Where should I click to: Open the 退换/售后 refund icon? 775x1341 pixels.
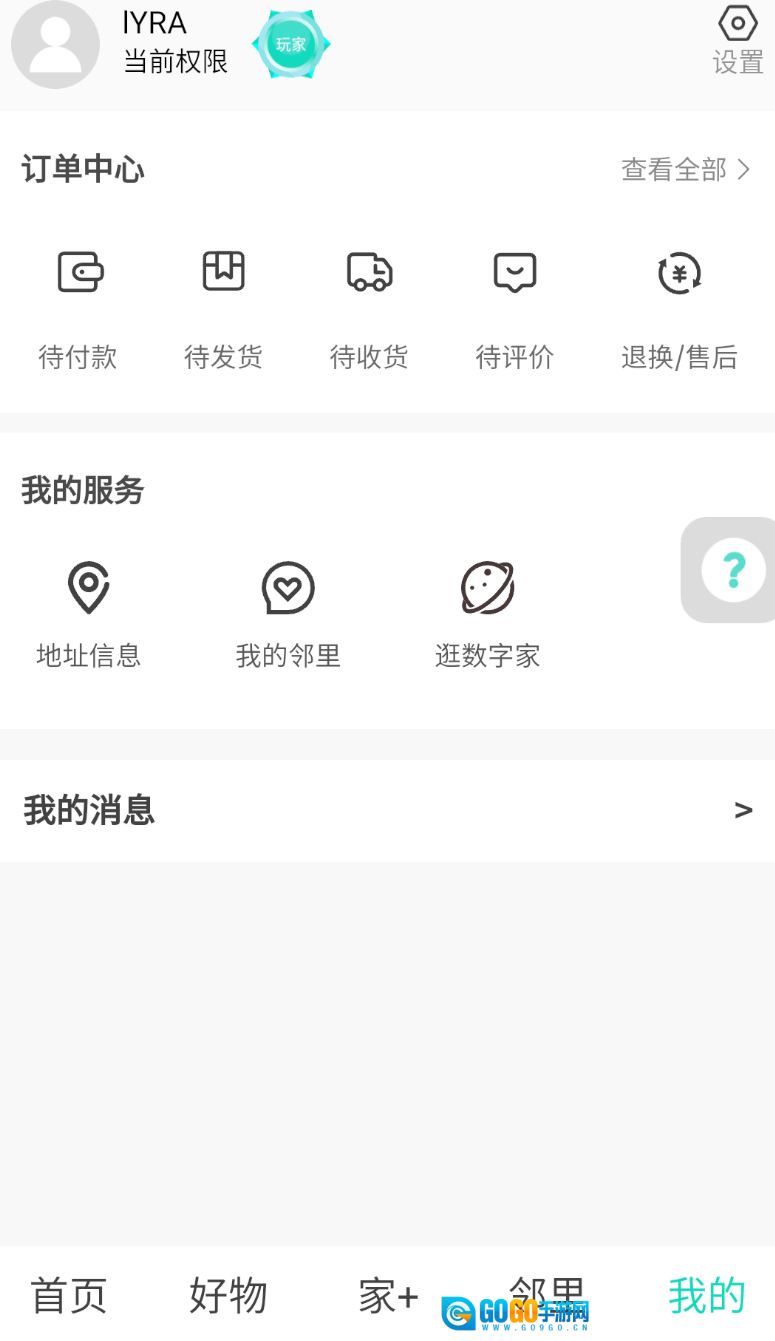point(678,271)
